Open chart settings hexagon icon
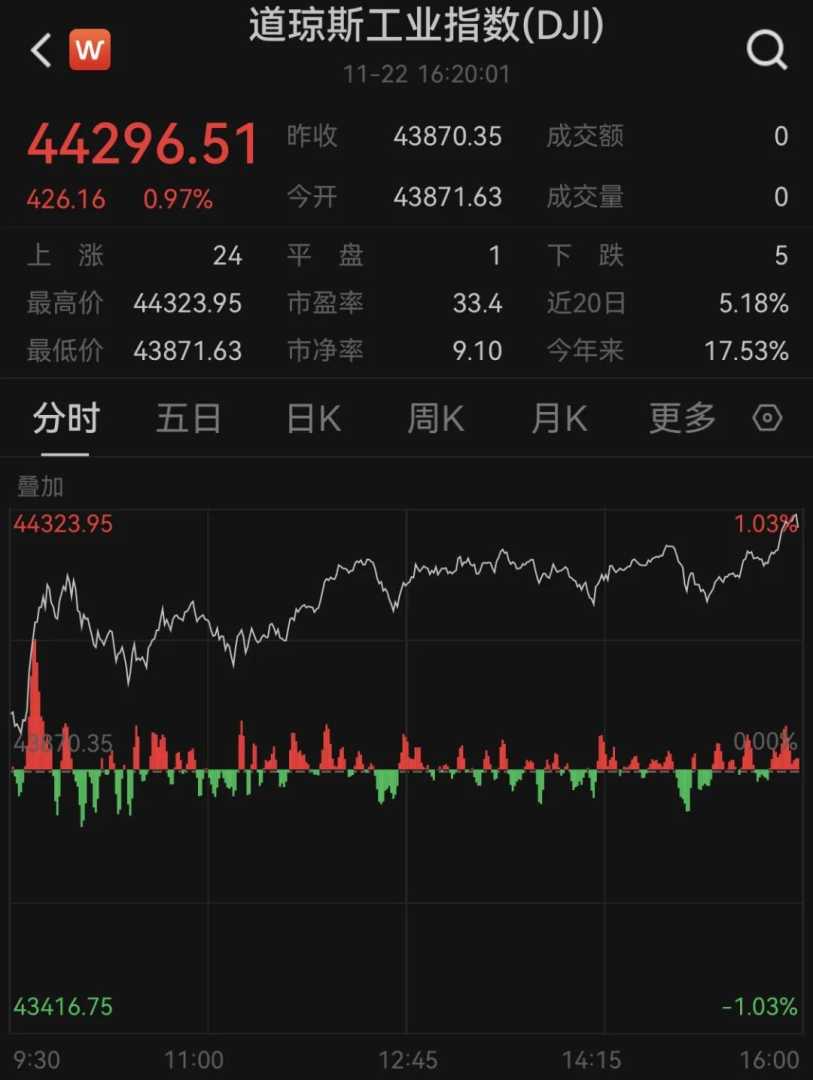Image resolution: width=813 pixels, height=1080 pixels. pos(767,418)
